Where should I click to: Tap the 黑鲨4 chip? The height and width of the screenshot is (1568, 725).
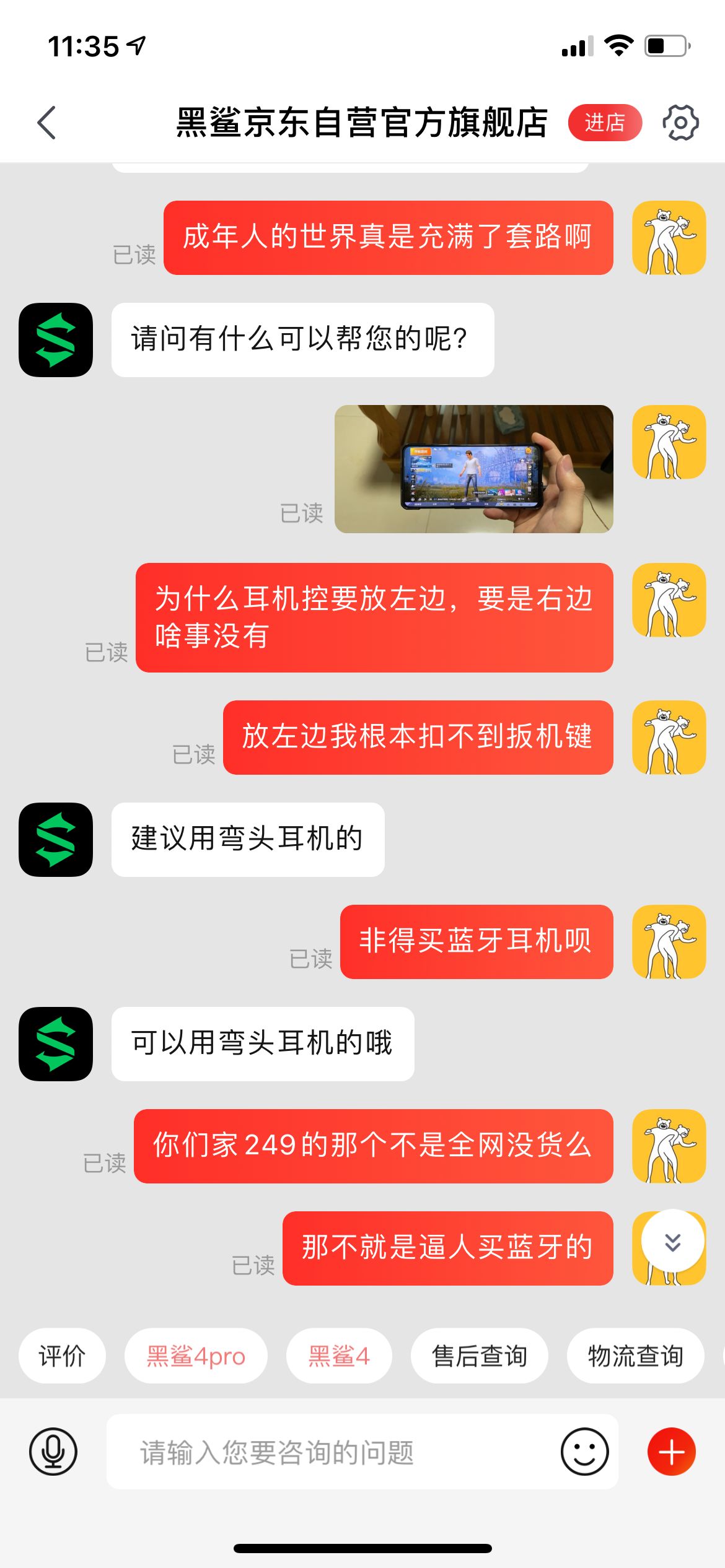(339, 1356)
